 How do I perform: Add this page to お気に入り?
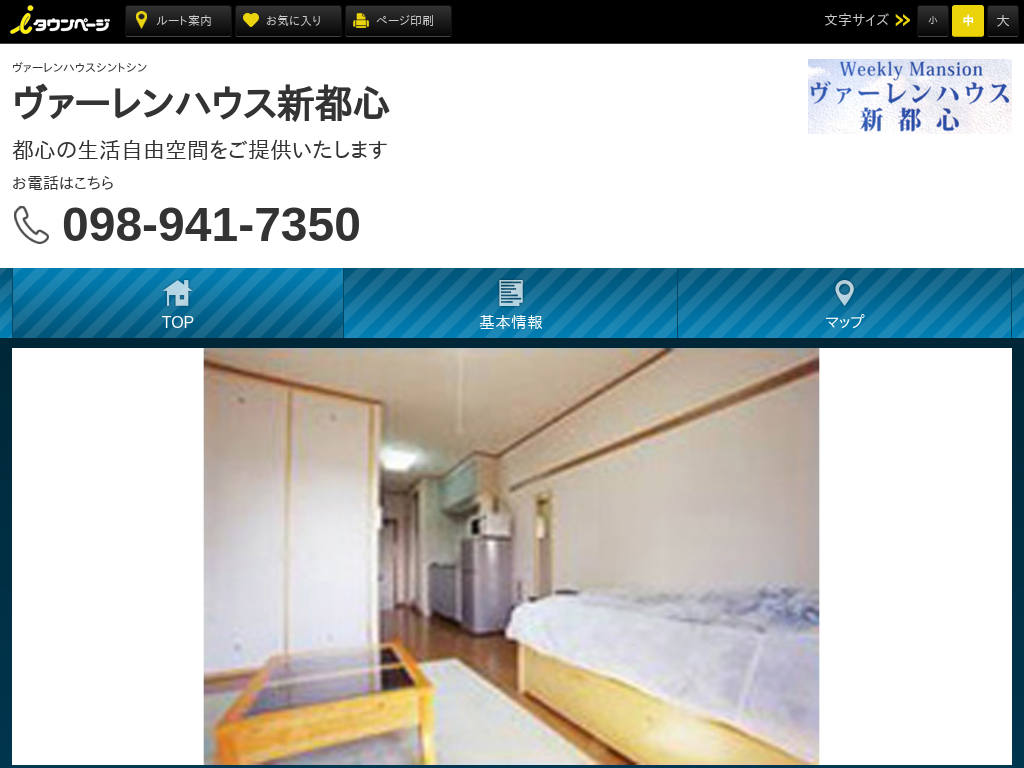click(x=288, y=21)
